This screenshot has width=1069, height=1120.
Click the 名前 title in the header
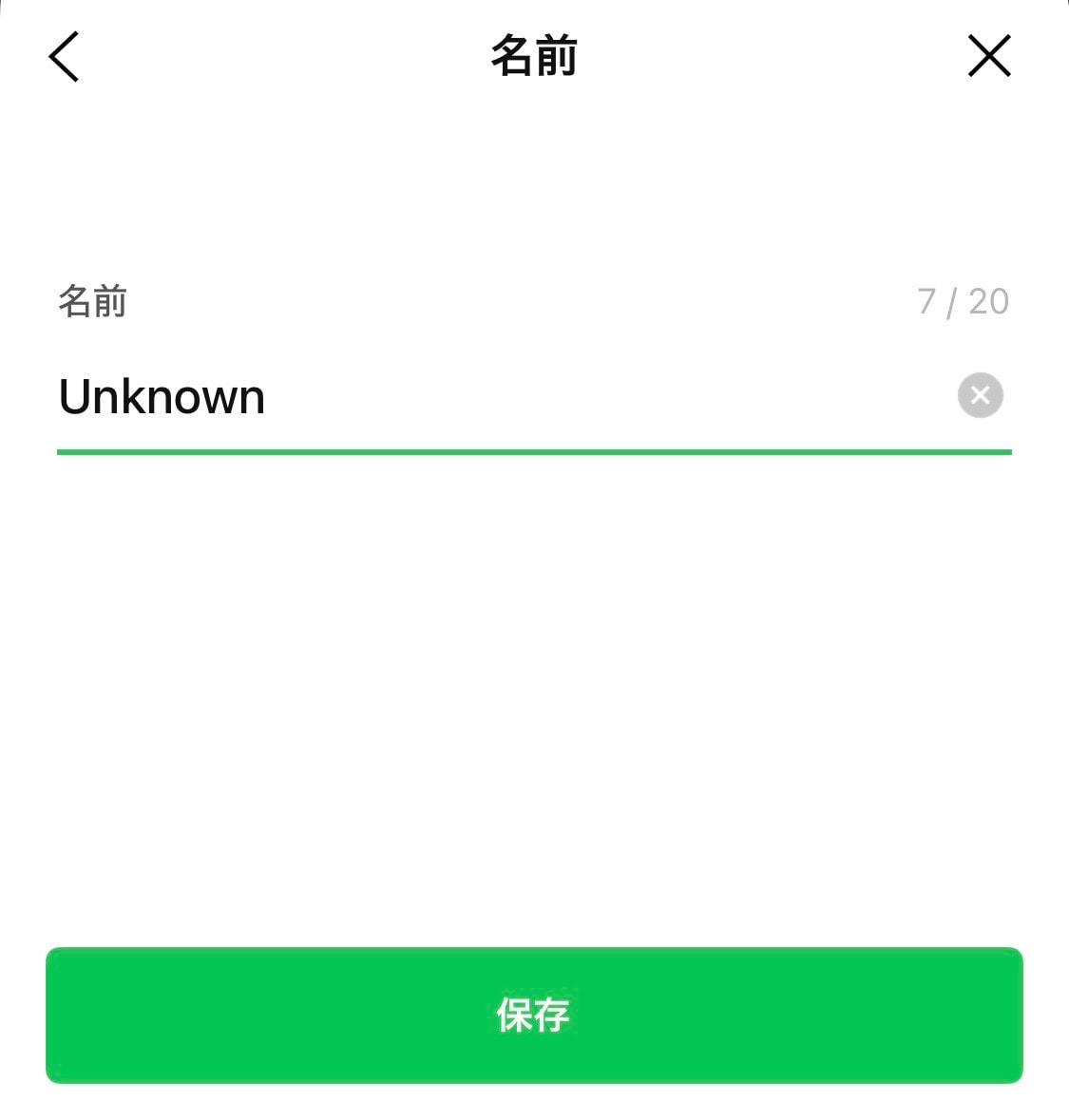(534, 55)
